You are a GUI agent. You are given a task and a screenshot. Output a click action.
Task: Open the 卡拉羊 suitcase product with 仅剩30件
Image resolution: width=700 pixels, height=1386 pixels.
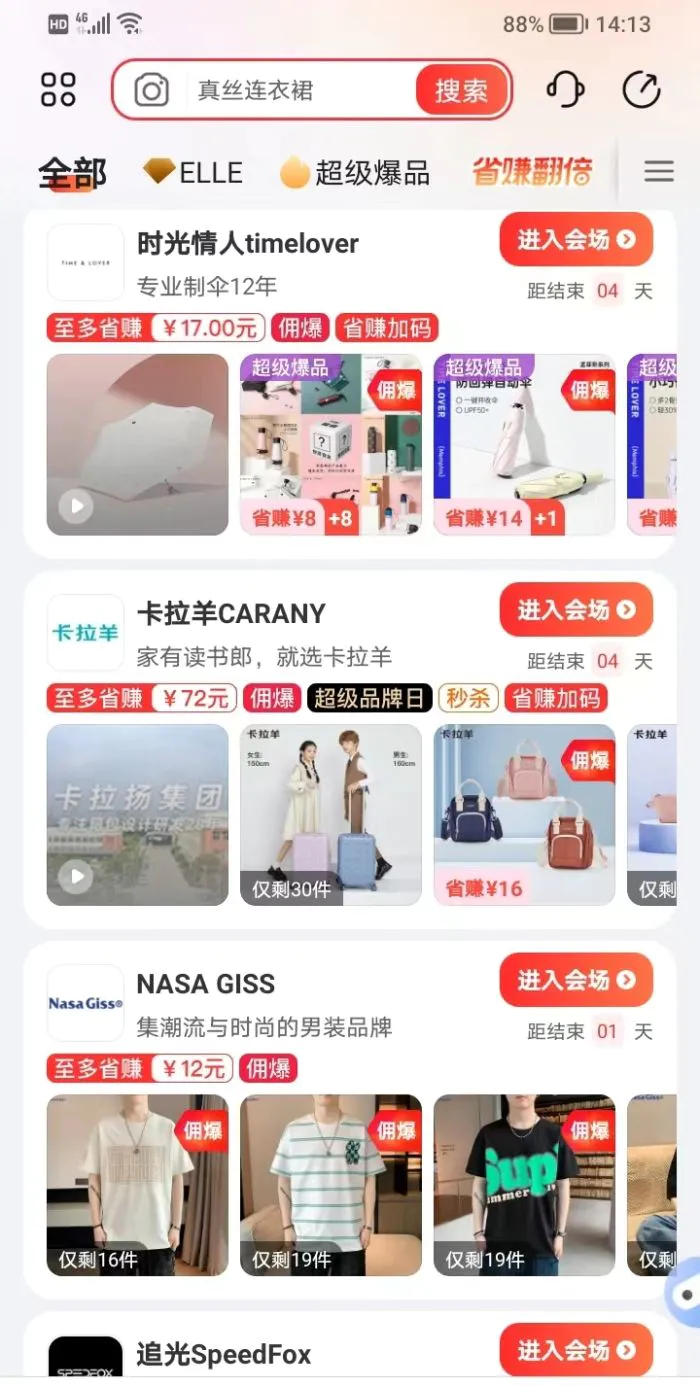(x=331, y=815)
